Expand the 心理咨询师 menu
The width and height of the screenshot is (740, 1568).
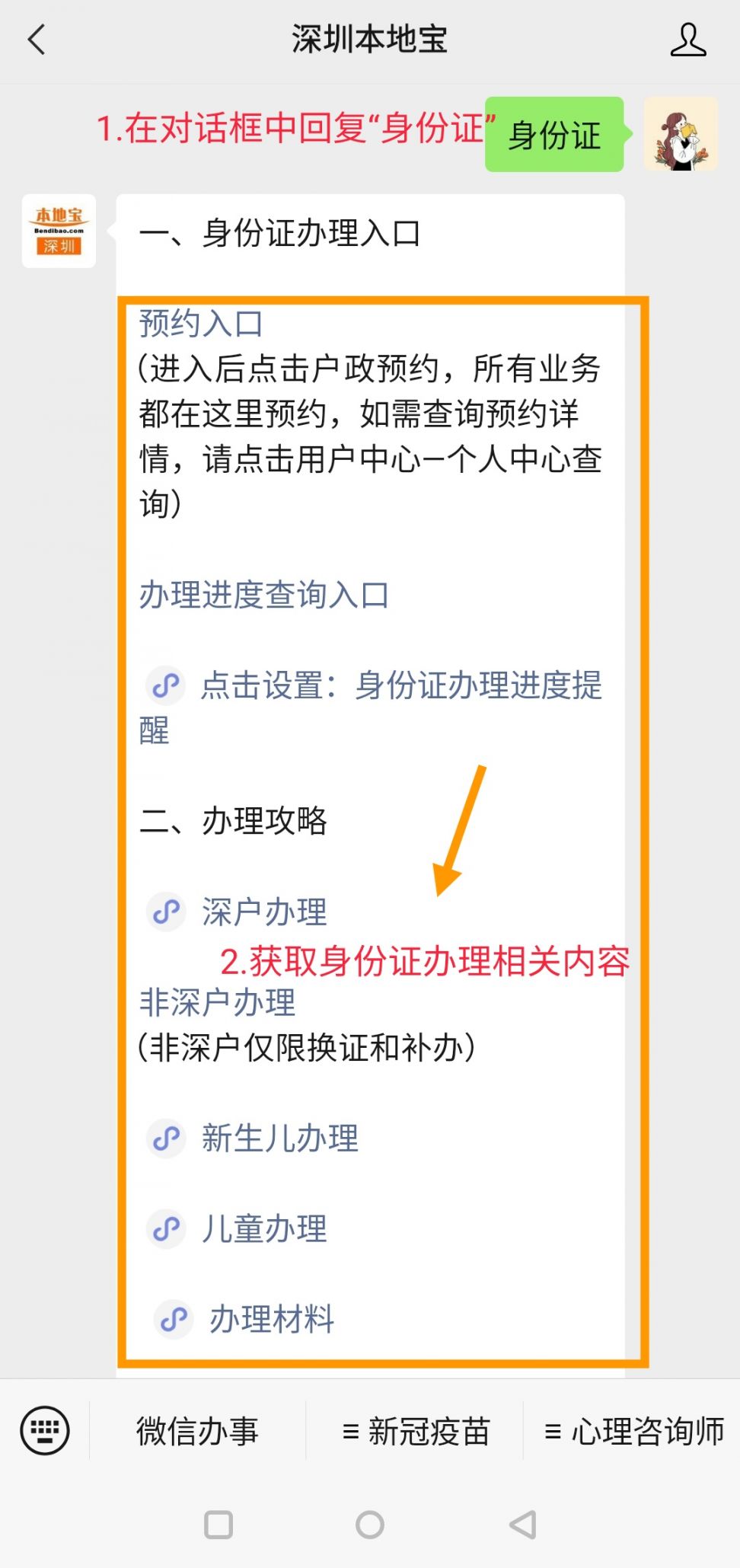[633, 1431]
